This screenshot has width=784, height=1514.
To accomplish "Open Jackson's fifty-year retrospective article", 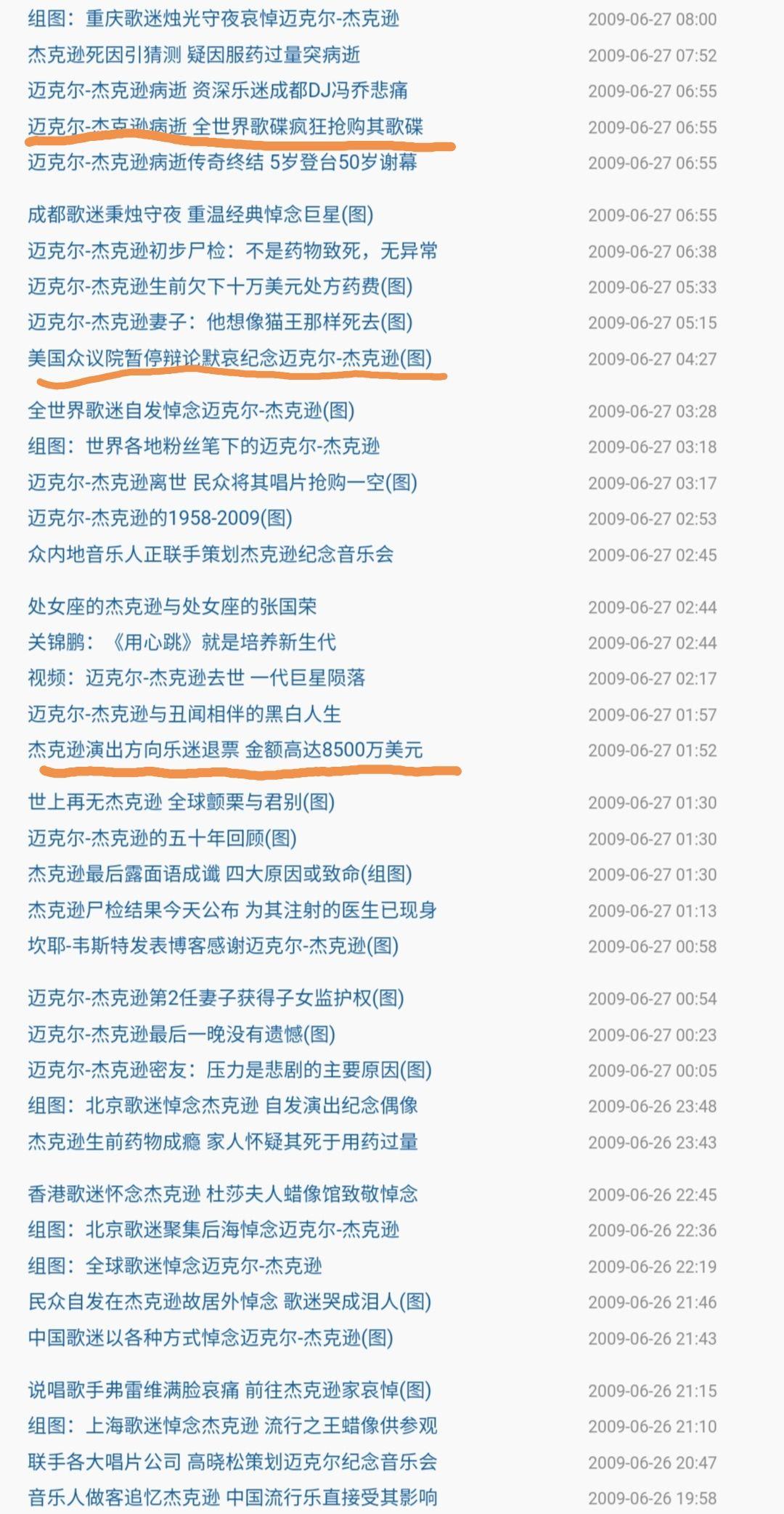I will pos(162,839).
